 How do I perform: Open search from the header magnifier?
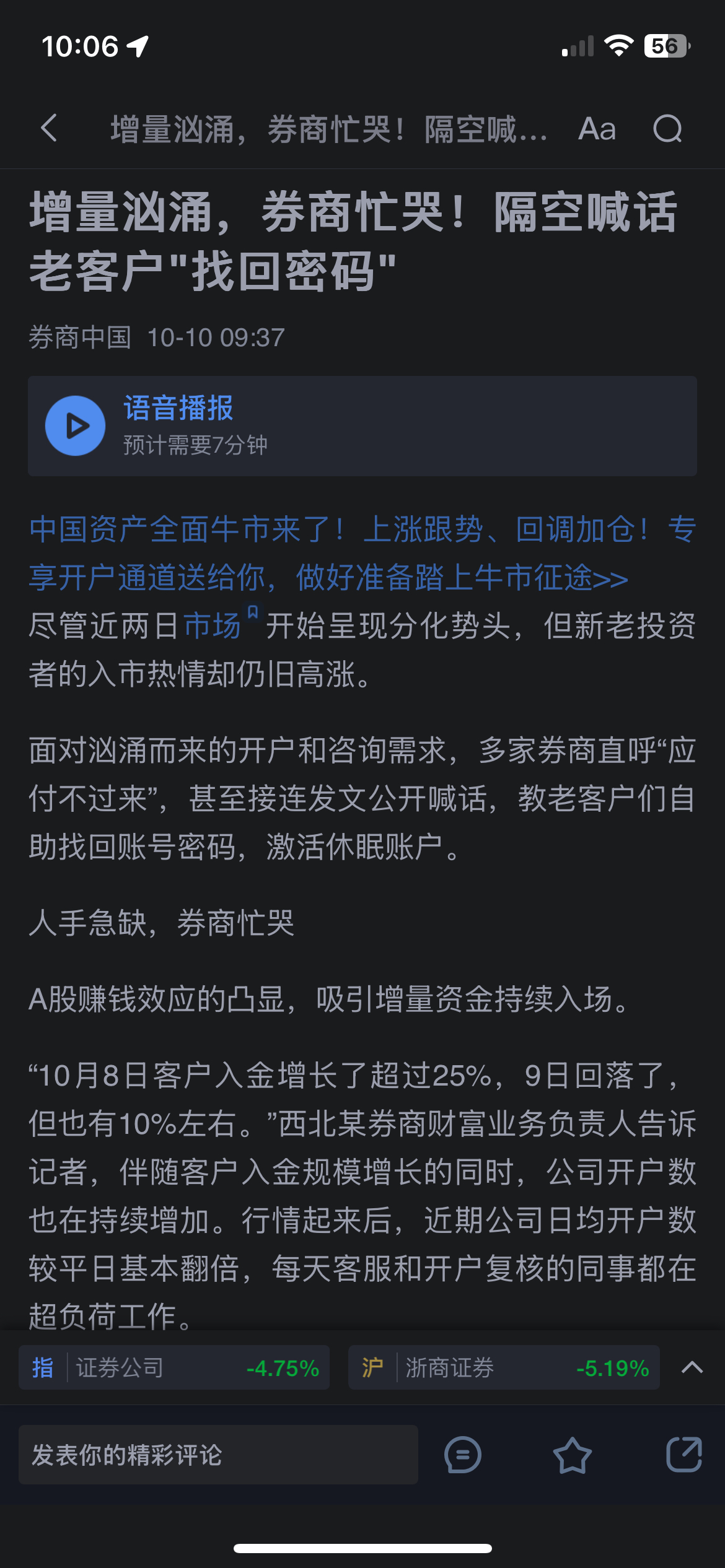pyautogui.click(x=667, y=129)
